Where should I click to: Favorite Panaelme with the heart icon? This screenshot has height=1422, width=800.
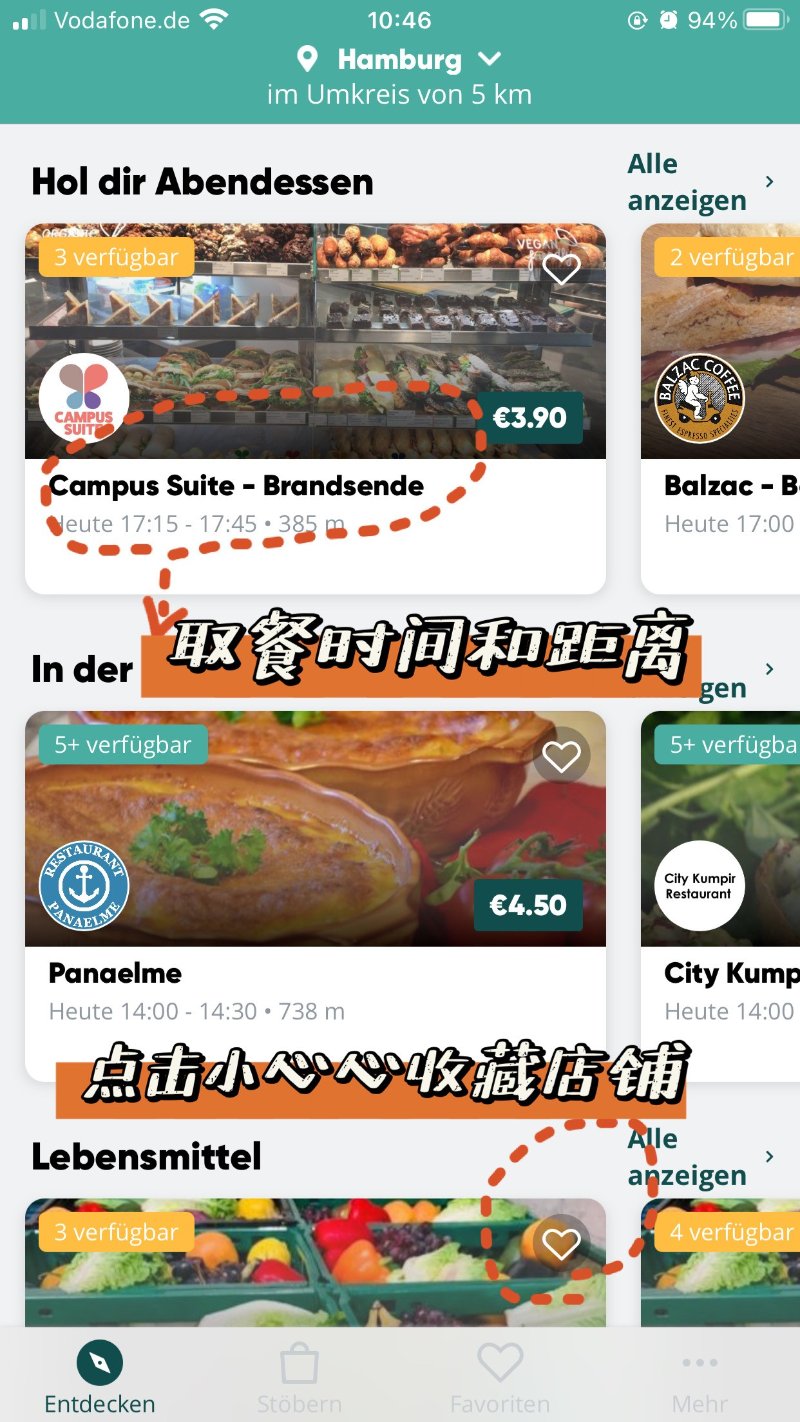[561, 757]
